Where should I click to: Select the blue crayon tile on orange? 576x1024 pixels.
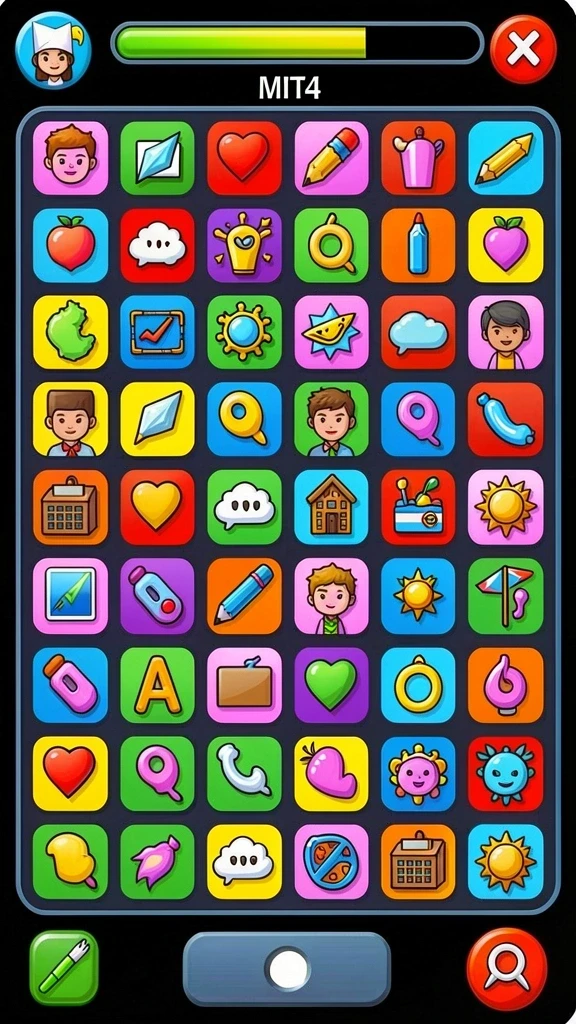[418, 245]
